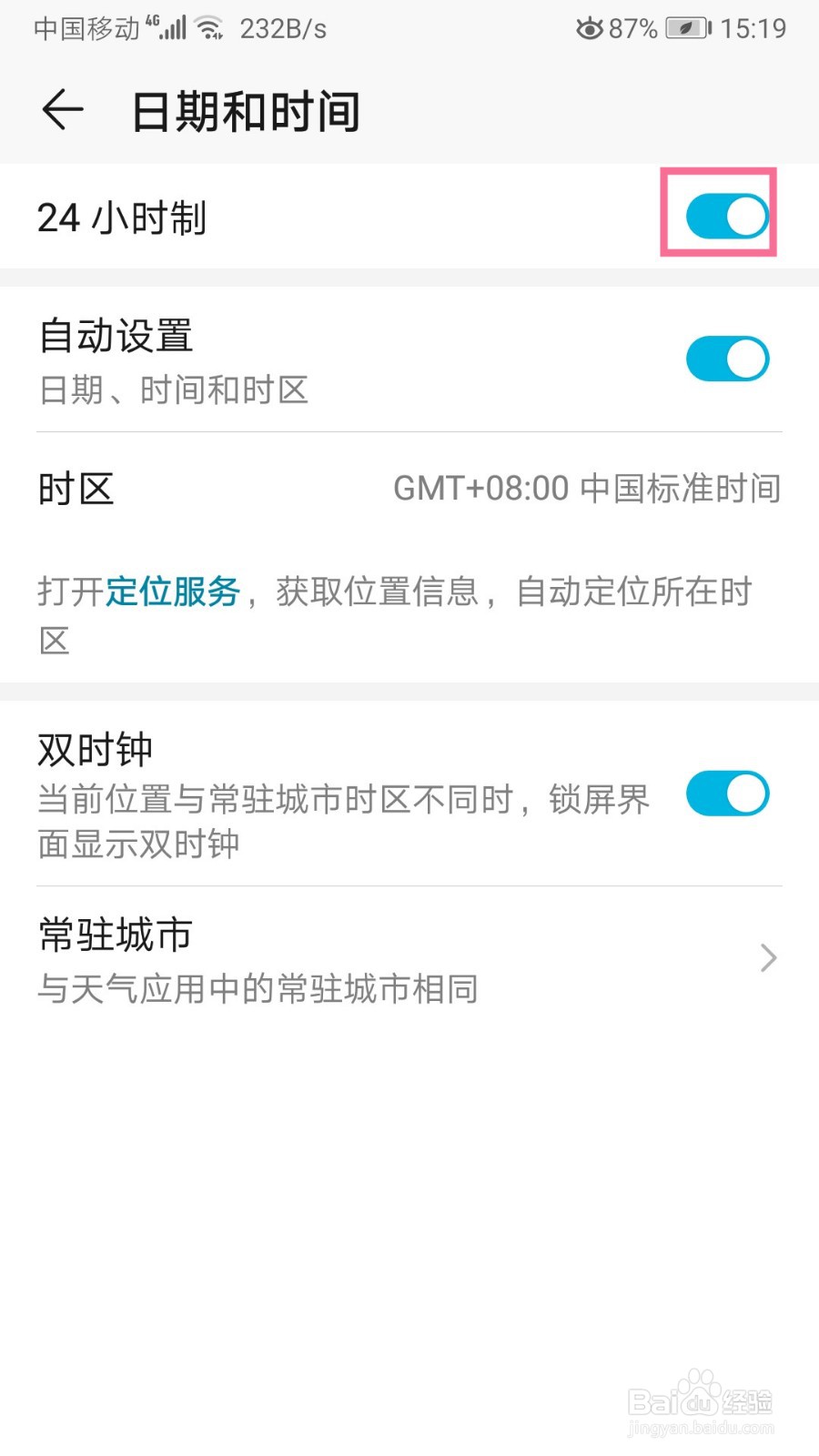Disable the 自动设置 switch

pos(727,359)
